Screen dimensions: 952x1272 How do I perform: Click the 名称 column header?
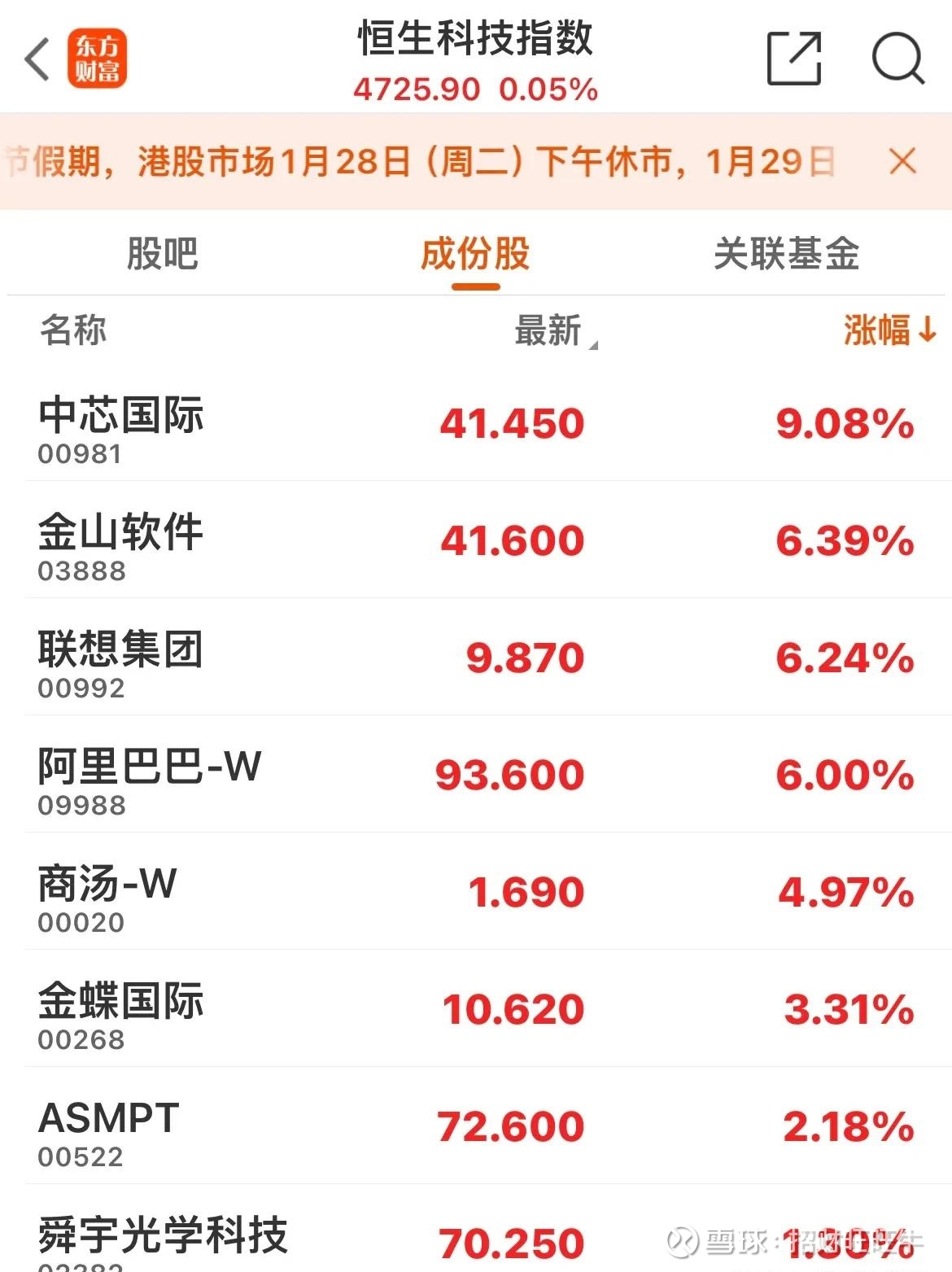coord(74,332)
